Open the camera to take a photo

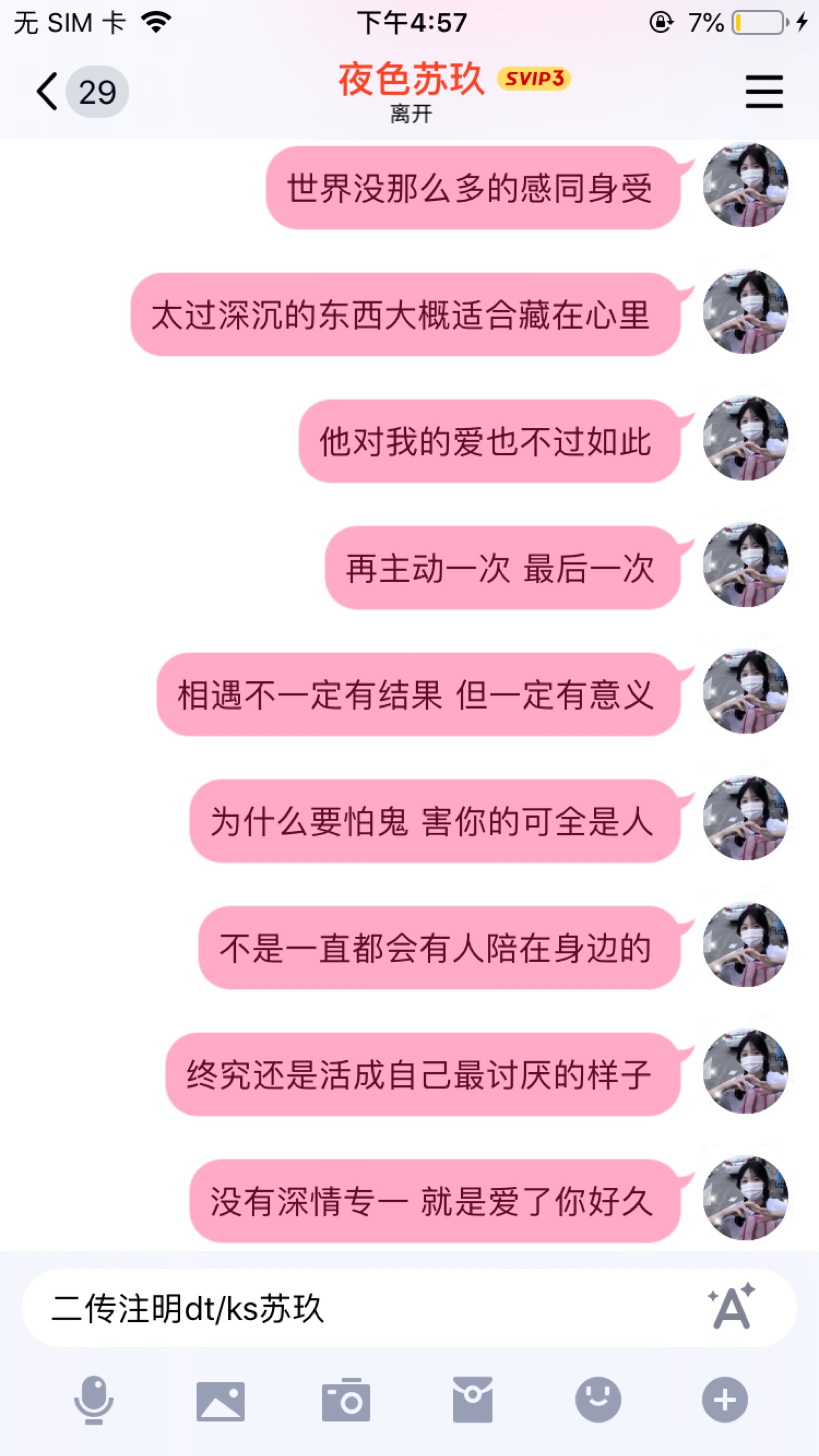346,1400
